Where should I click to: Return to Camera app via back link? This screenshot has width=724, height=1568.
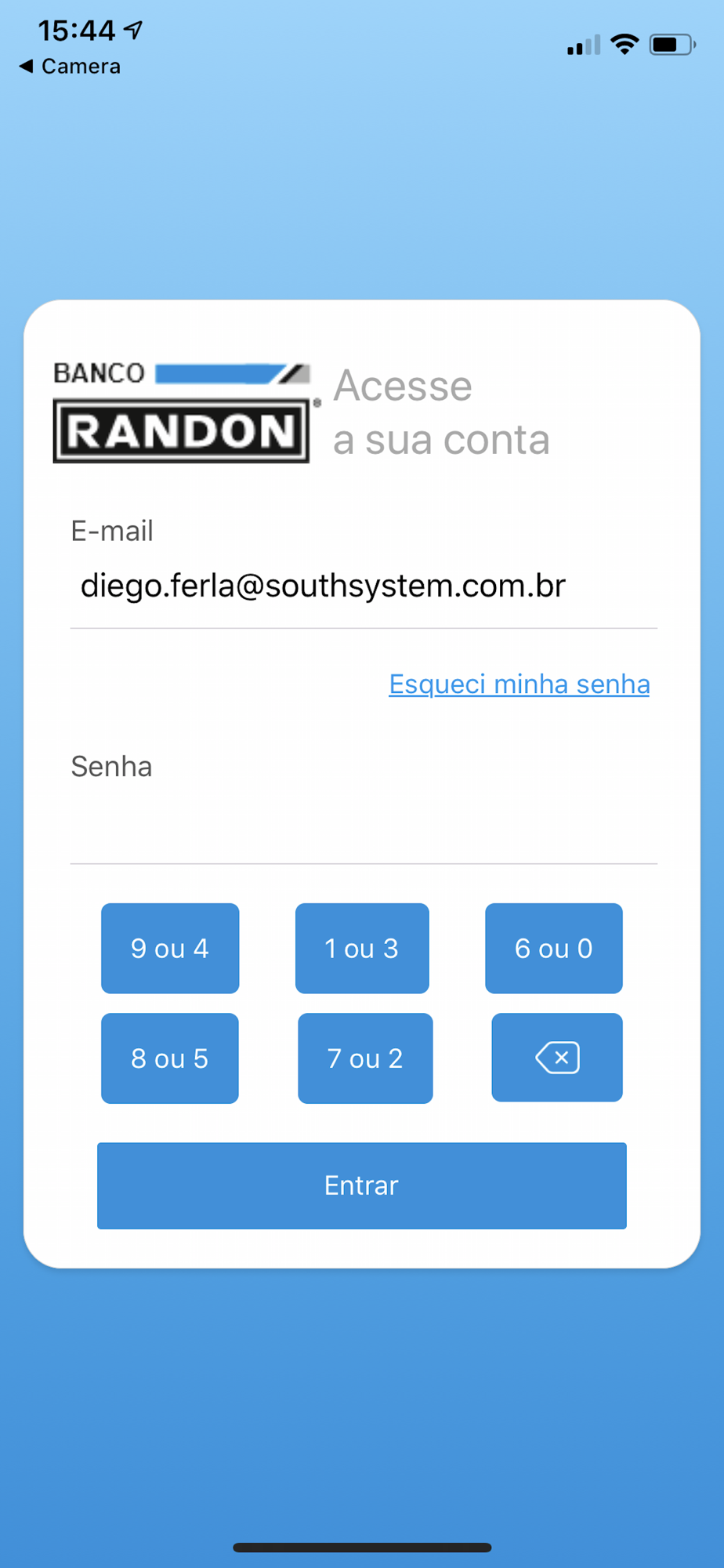[x=70, y=67]
